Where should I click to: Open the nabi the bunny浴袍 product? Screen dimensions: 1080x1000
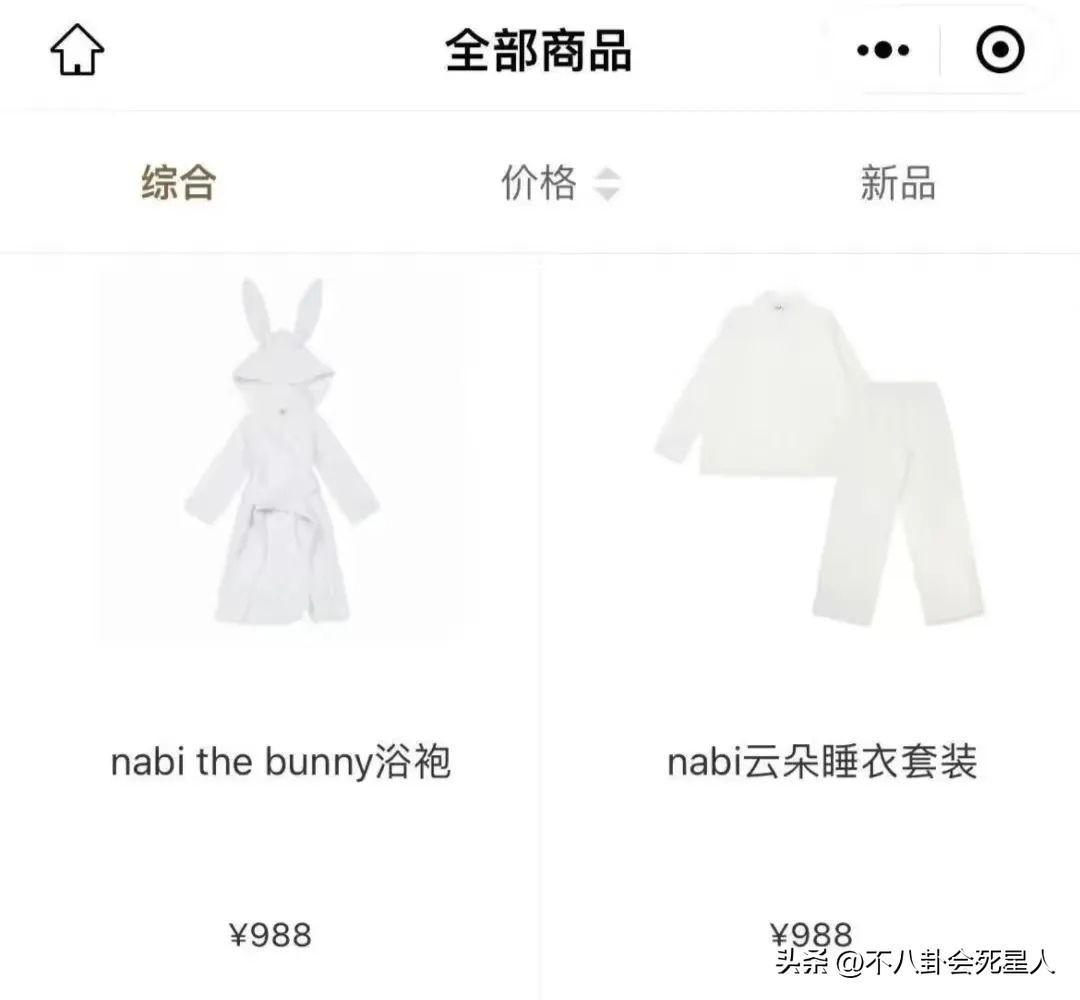[x=280, y=460]
